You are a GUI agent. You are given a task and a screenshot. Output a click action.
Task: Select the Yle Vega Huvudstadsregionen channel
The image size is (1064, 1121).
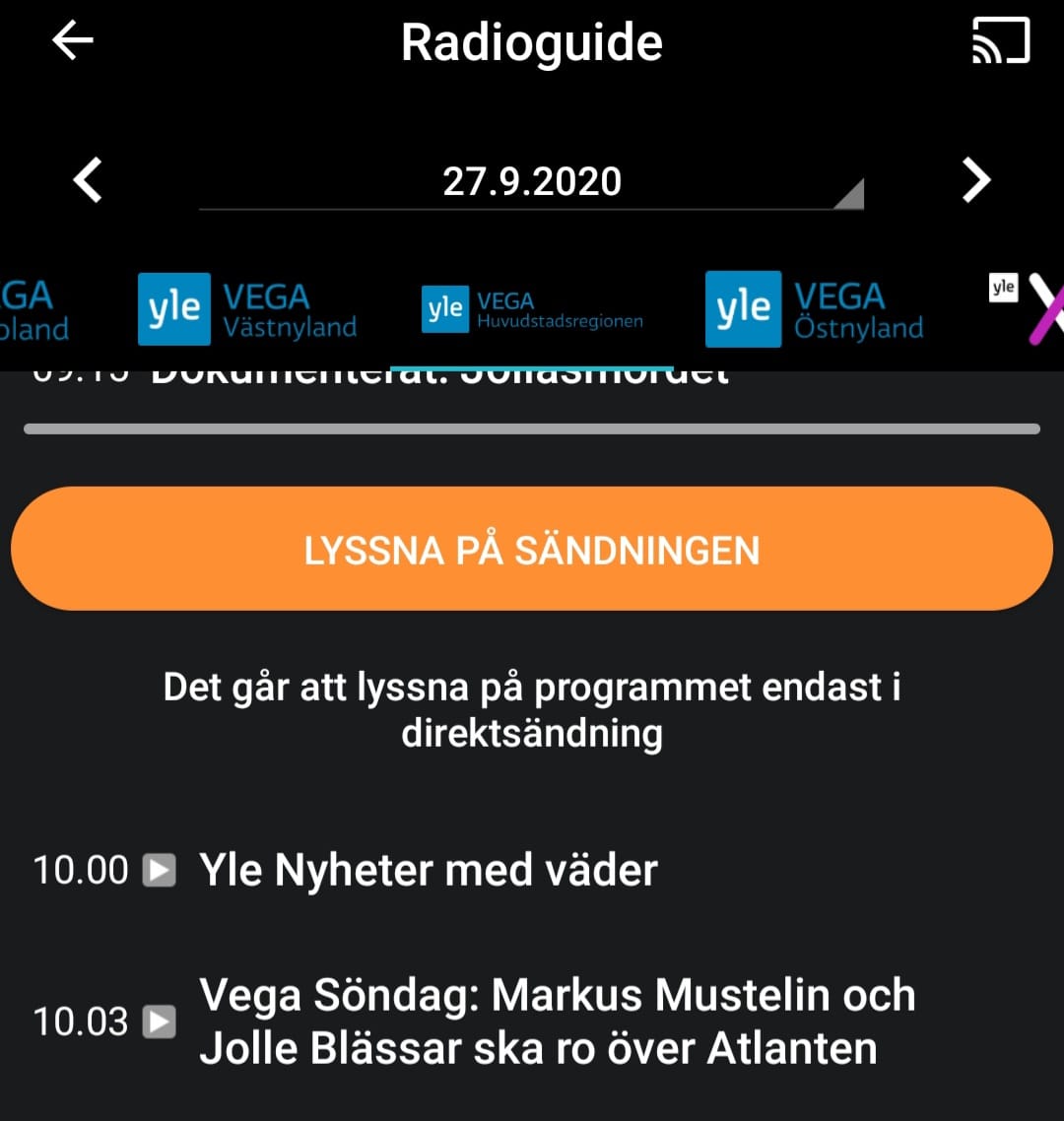[x=532, y=310]
